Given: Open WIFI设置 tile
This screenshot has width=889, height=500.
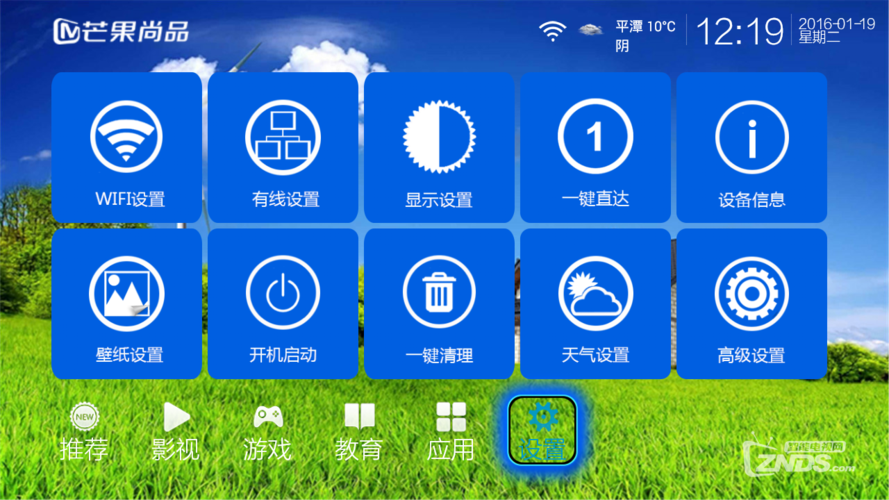Looking at the screenshot, I should coord(127,147).
